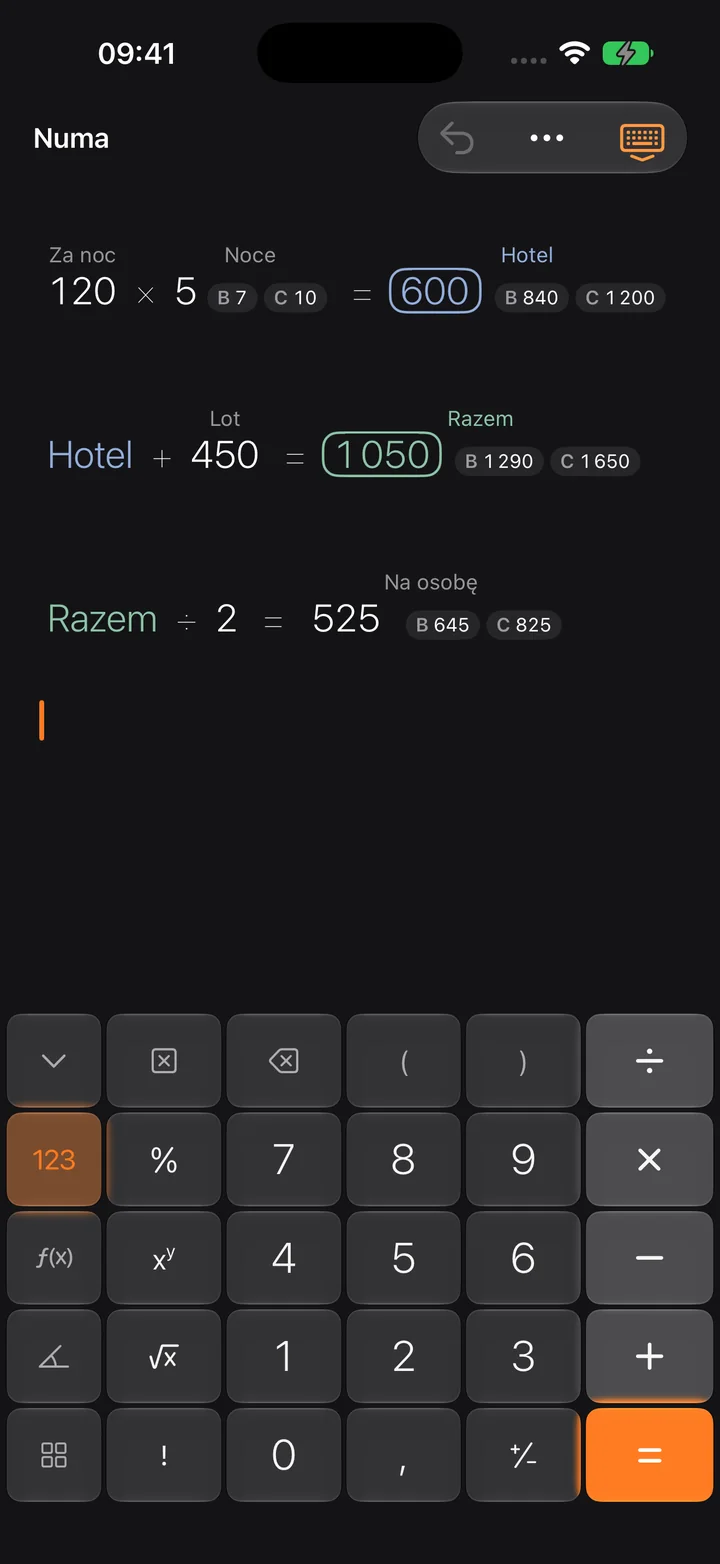Insert the factorial exclamation mark

coord(164,1455)
